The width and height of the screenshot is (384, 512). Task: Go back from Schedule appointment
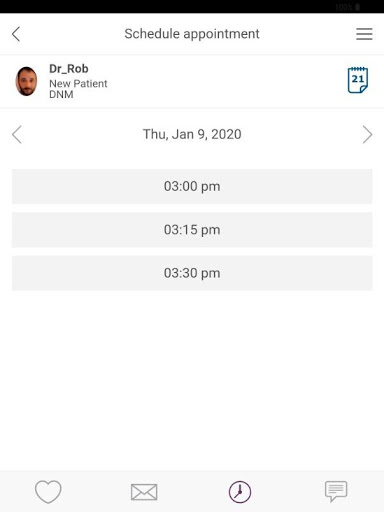(x=16, y=34)
